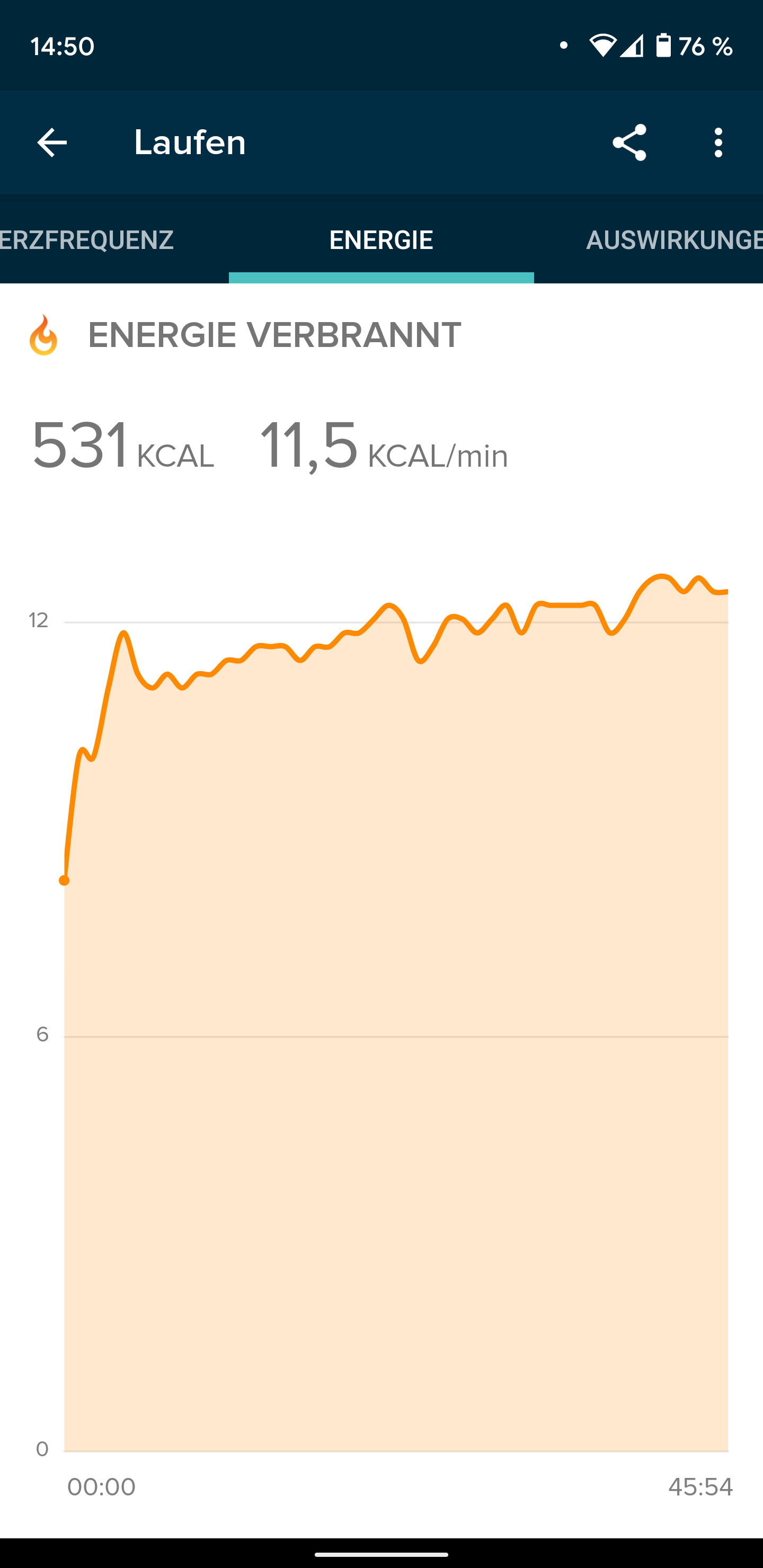Switch to the Auswirkungen tab
Viewport: 763px width, 1568px height.
pyautogui.click(x=673, y=240)
